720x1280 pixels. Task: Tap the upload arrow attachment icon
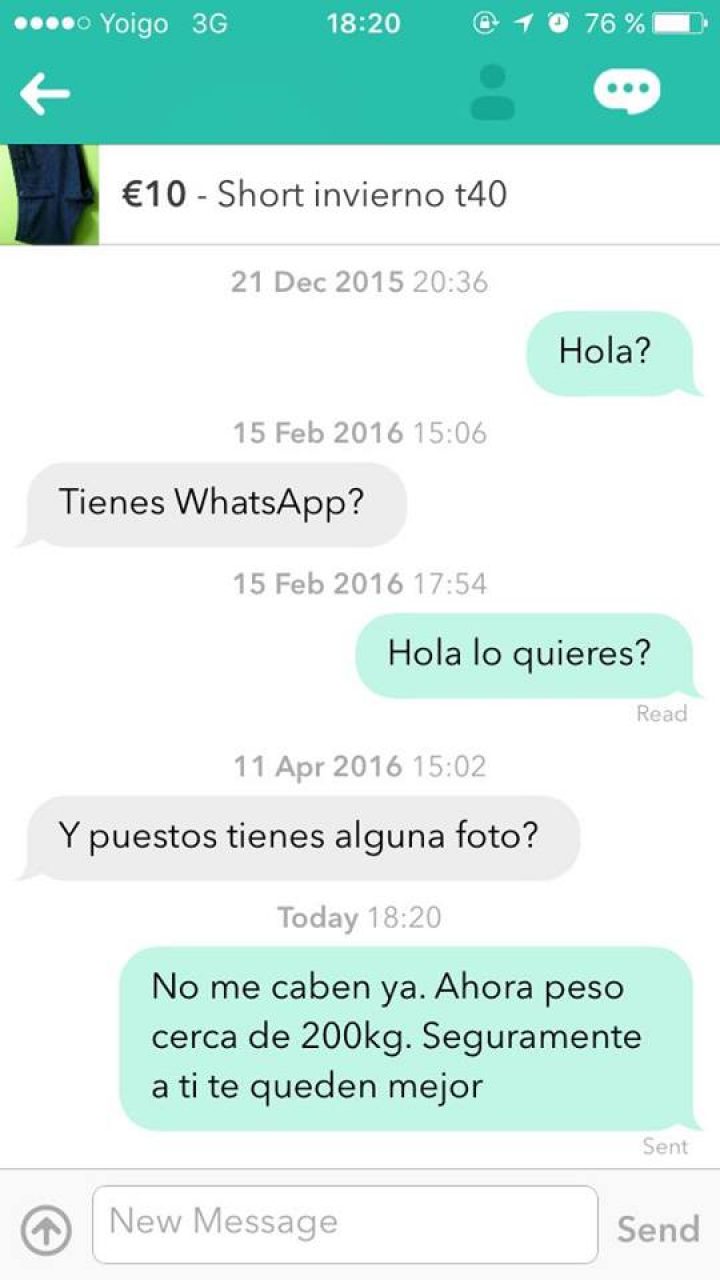[46, 1229]
